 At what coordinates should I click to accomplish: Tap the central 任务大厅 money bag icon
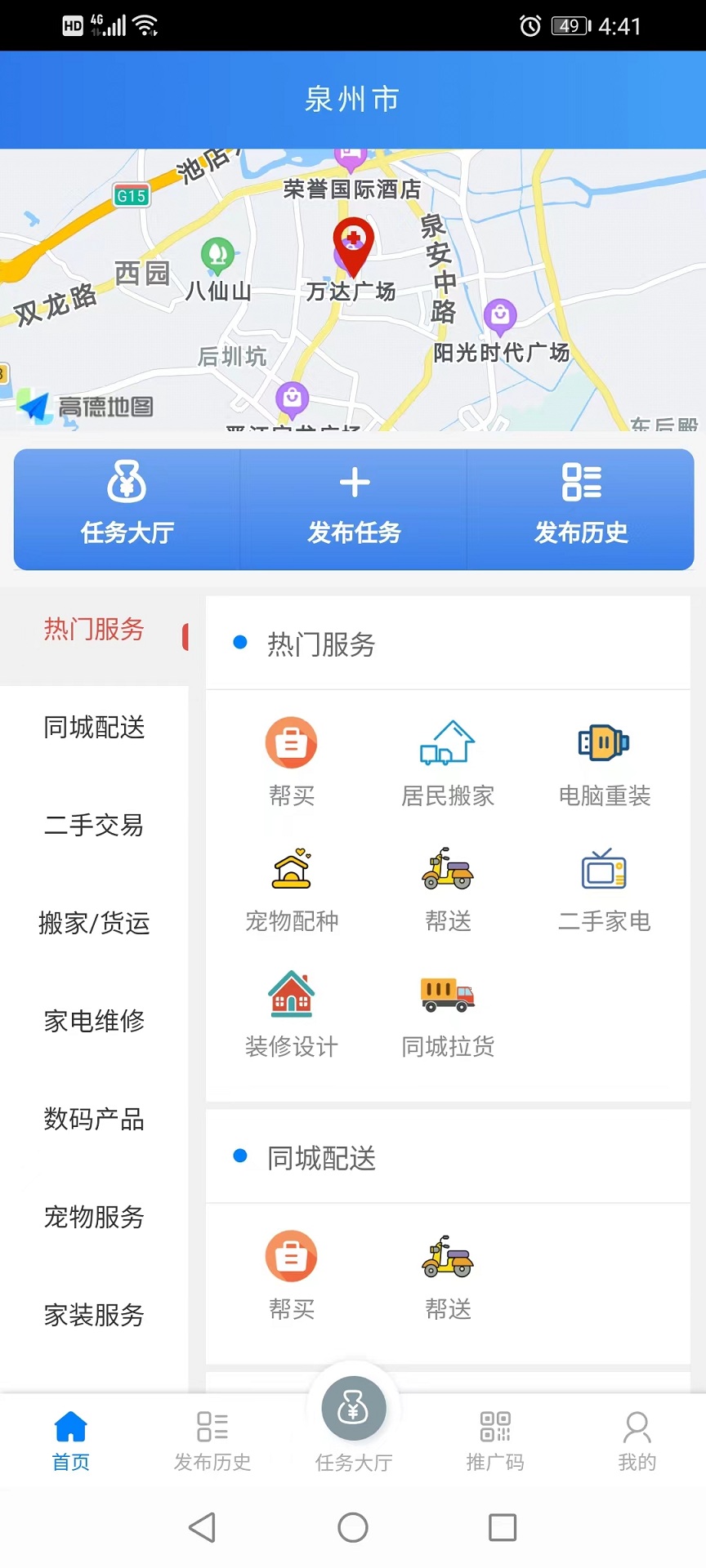coord(352,1409)
